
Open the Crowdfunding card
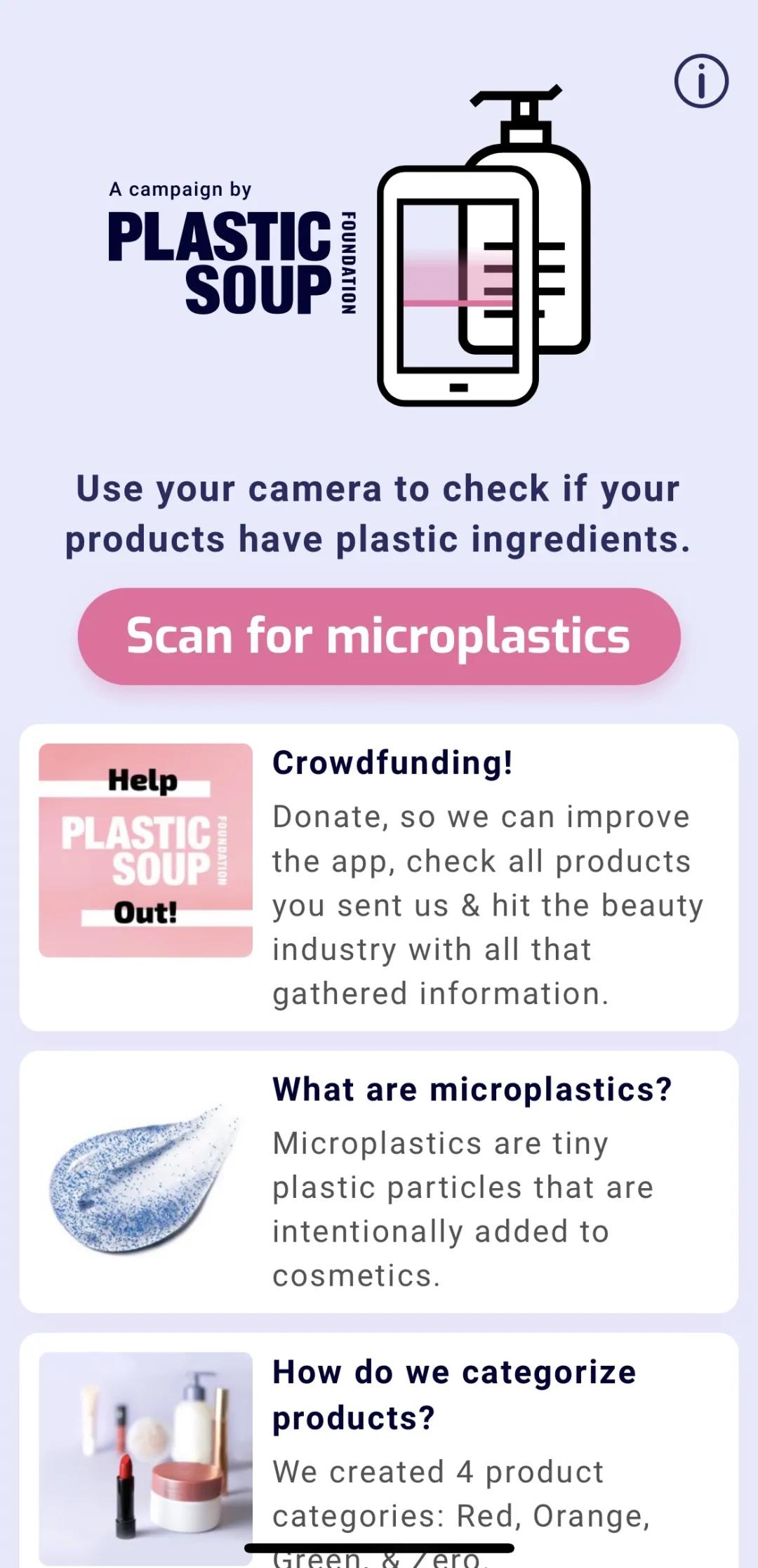[379, 877]
